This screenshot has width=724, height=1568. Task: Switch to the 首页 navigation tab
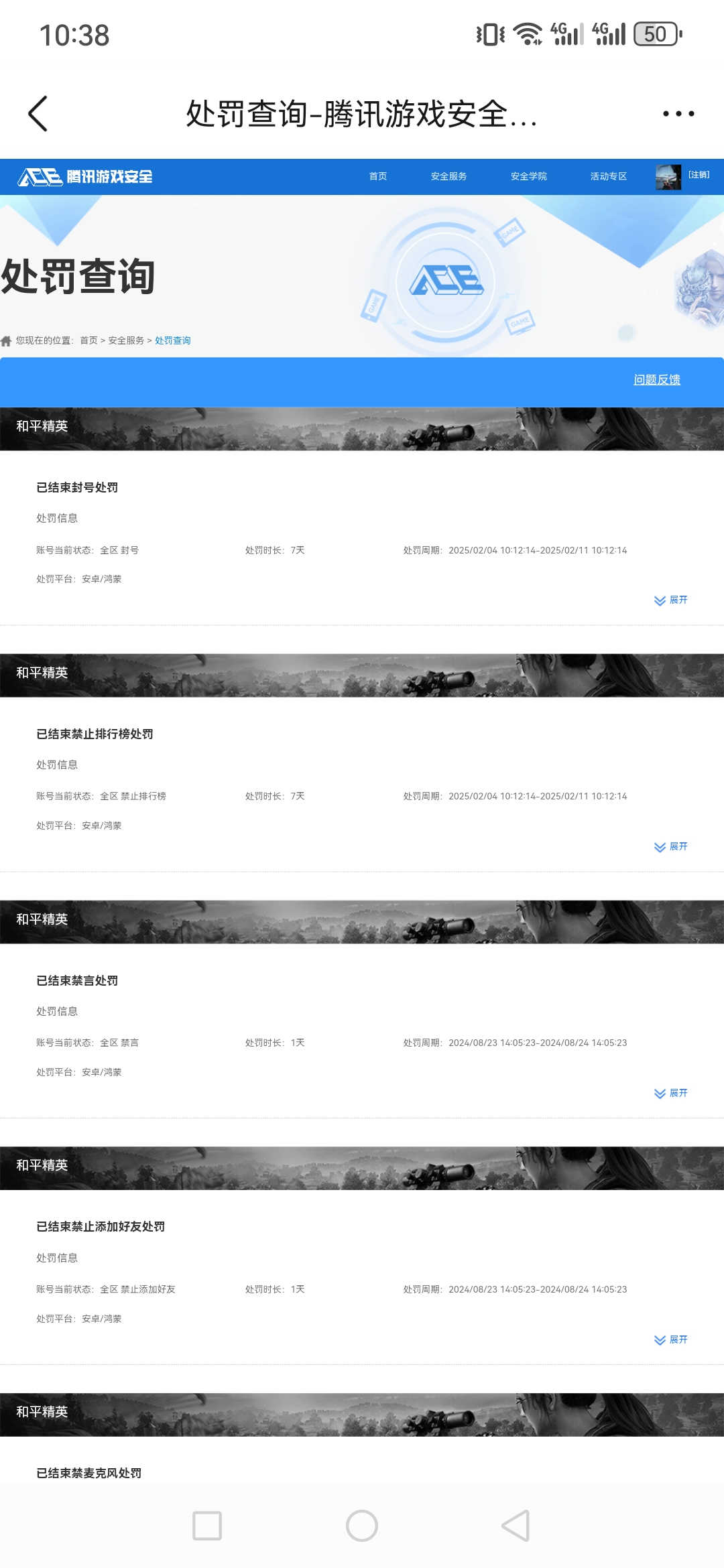[x=376, y=177]
